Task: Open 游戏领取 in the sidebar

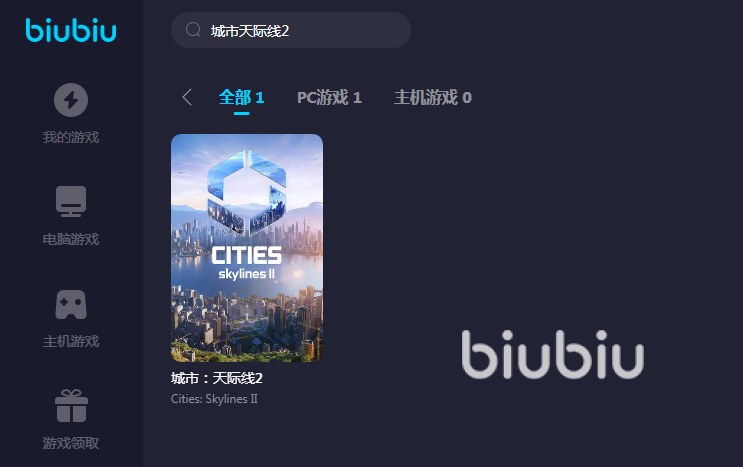Action: click(x=71, y=420)
